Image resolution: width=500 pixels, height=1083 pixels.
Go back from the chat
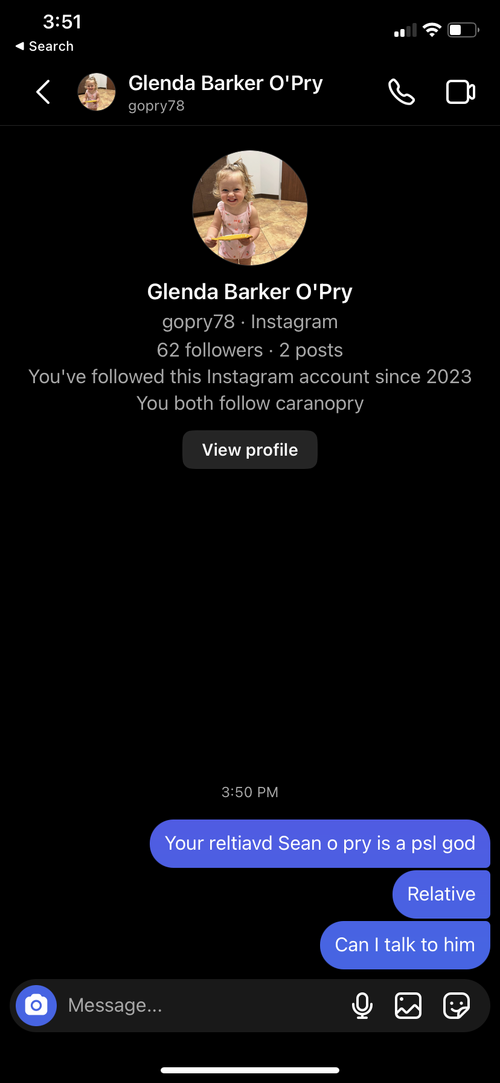(x=43, y=92)
